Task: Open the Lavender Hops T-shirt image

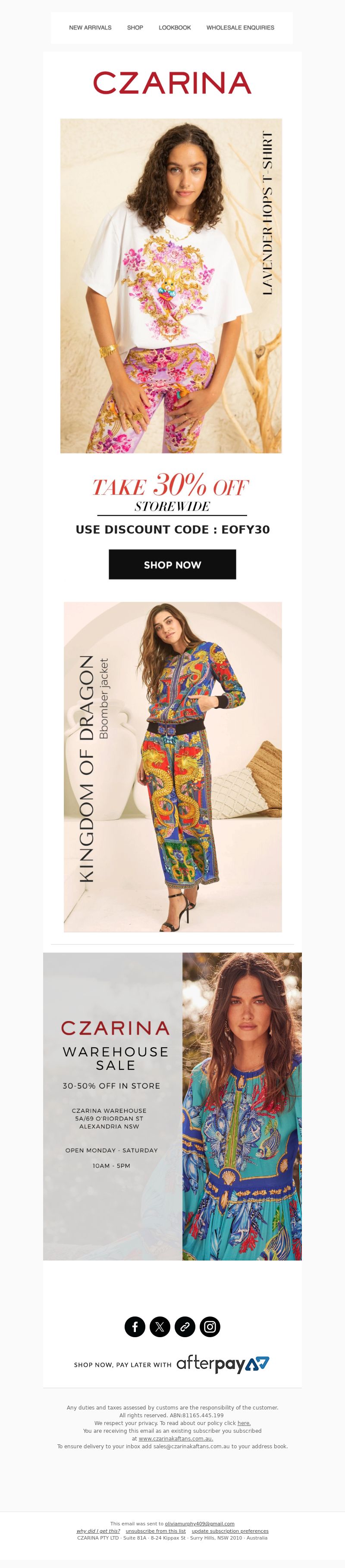Action: click(x=171, y=286)
